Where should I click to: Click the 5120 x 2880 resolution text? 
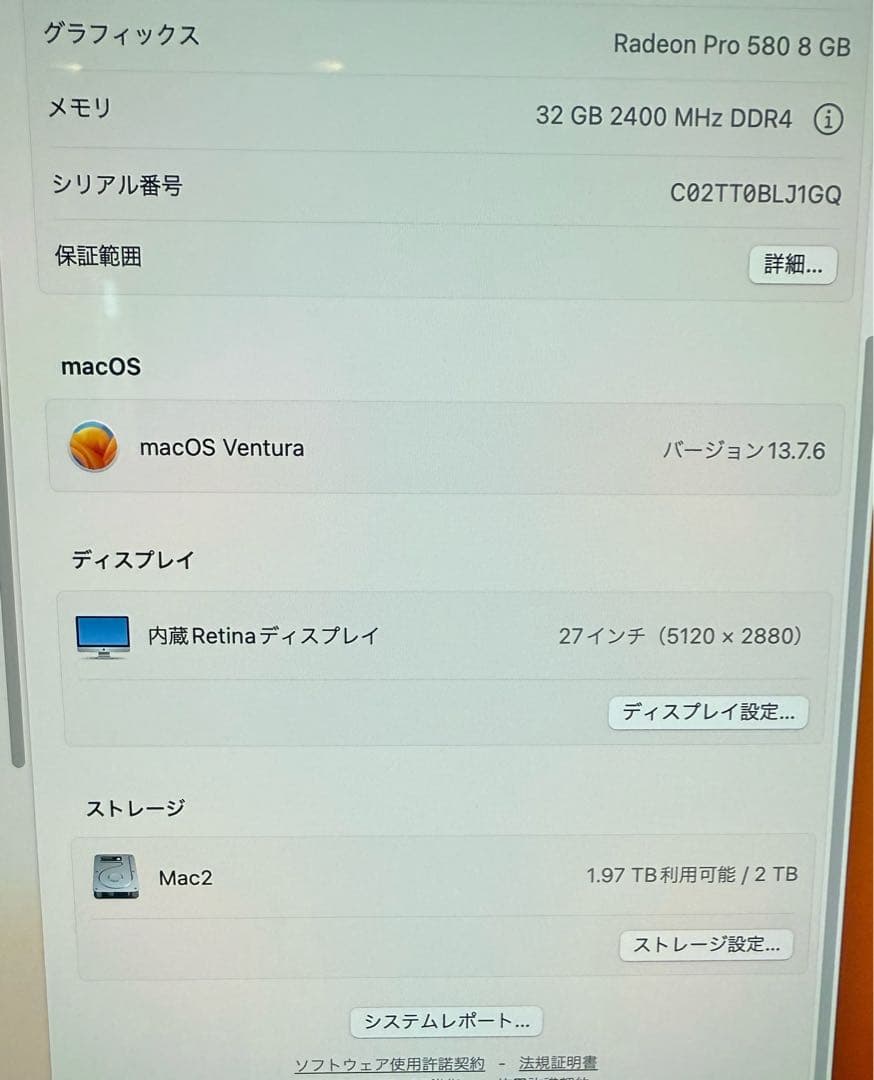click(x=680, y=635)
